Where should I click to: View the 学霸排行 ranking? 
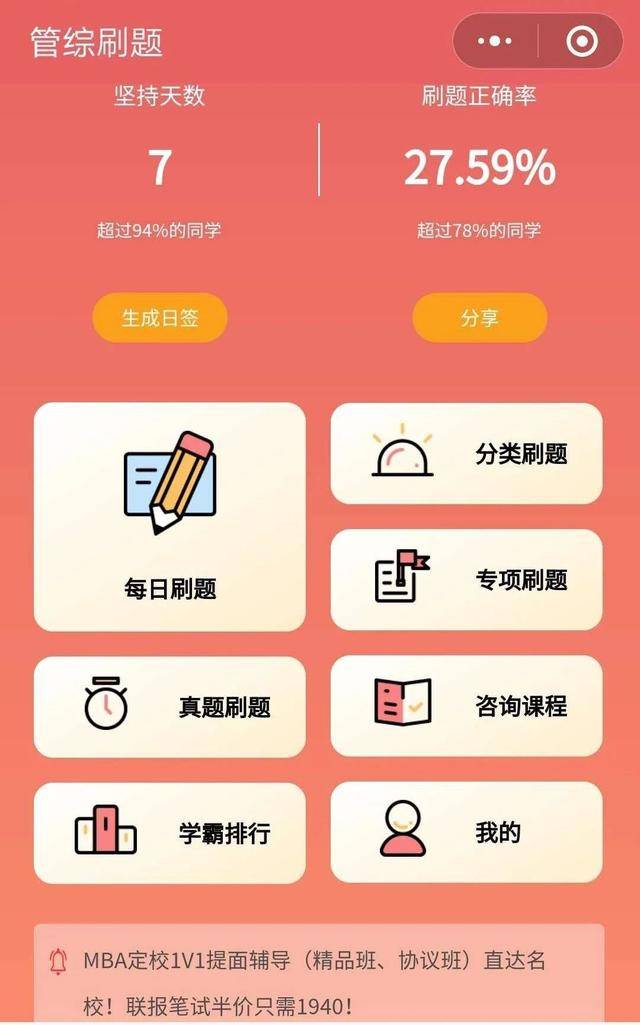(x=170, y=833)
